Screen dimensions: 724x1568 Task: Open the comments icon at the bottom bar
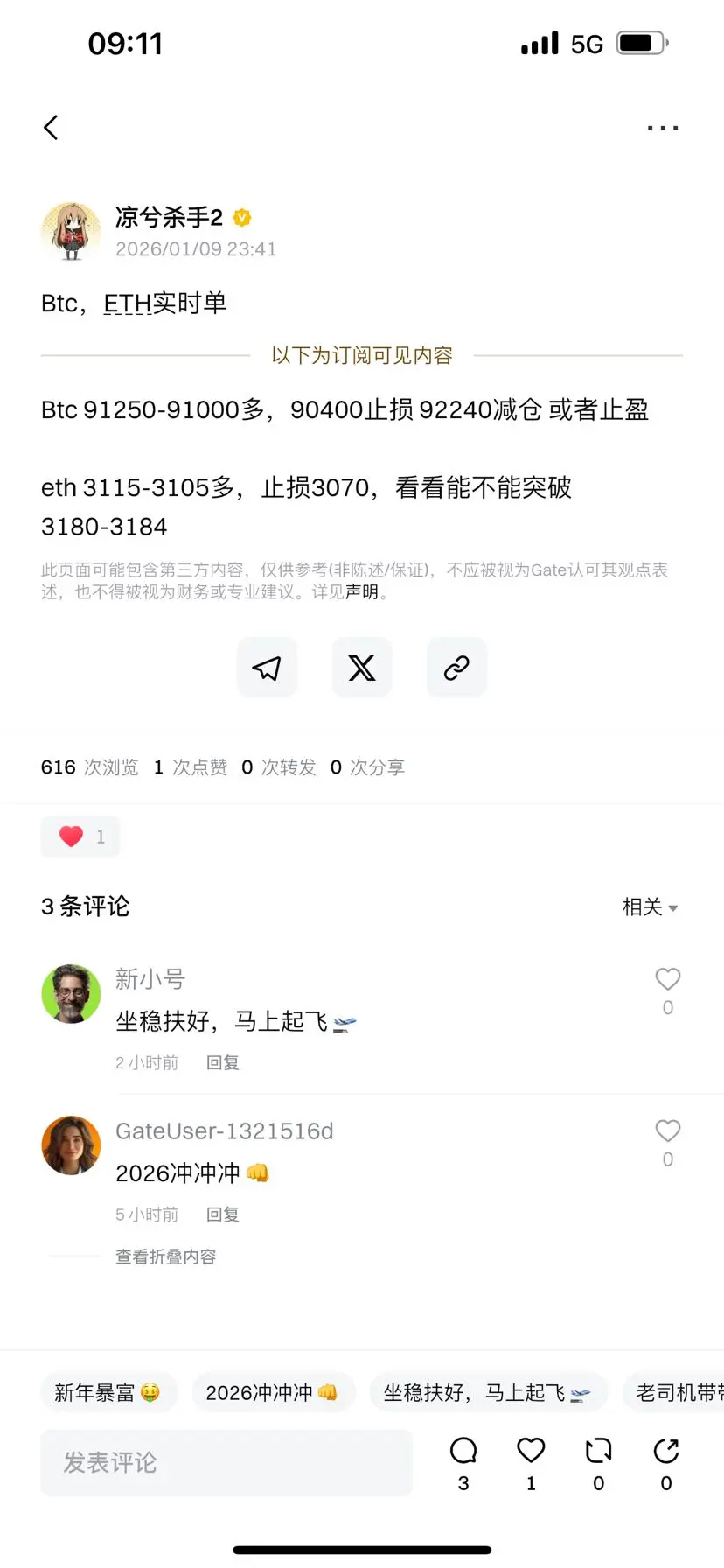462,1449
